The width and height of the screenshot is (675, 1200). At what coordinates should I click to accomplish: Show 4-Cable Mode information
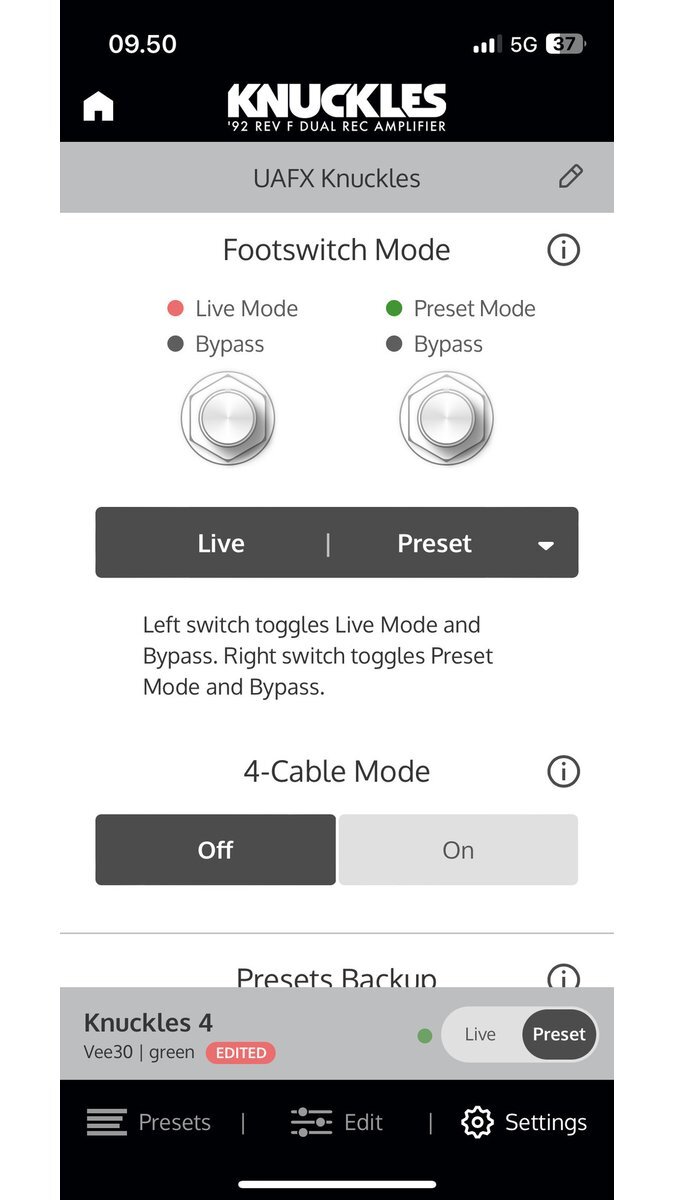[563, 771]
